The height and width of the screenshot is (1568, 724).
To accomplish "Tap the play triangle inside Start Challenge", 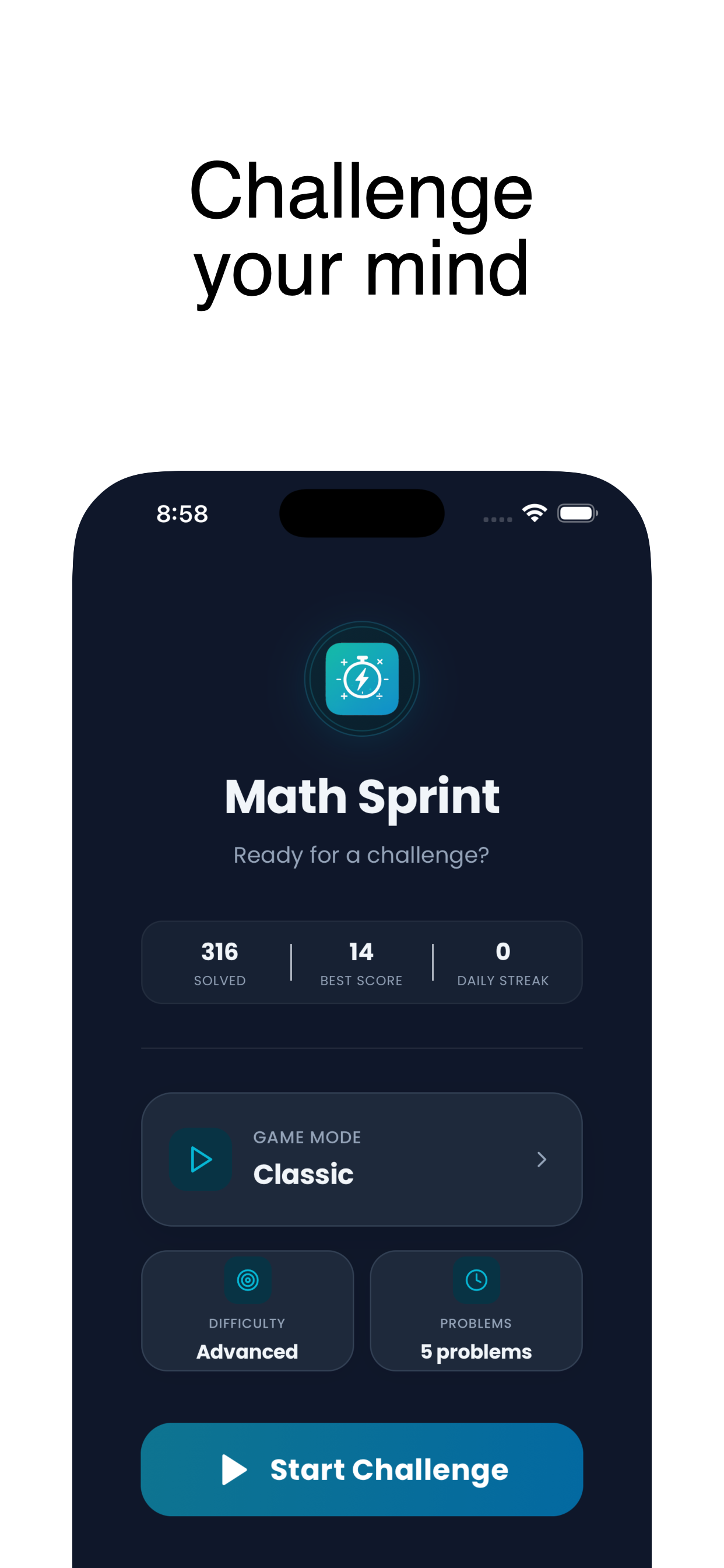I will click(234, 1469).
